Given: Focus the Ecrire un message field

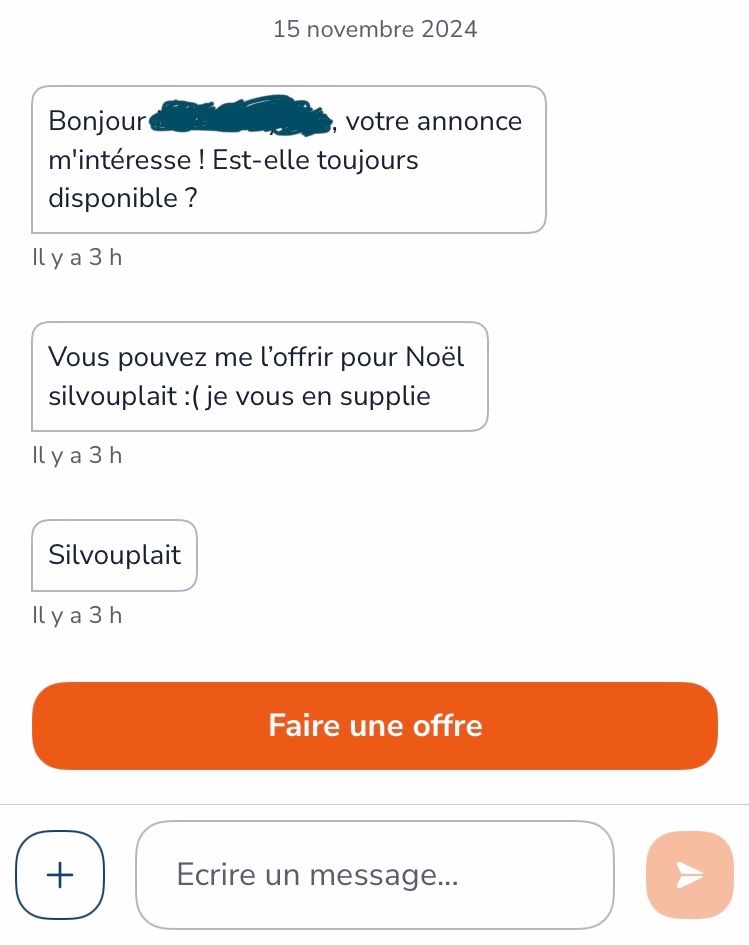Looking at the screenshot, I should [375, 874].
